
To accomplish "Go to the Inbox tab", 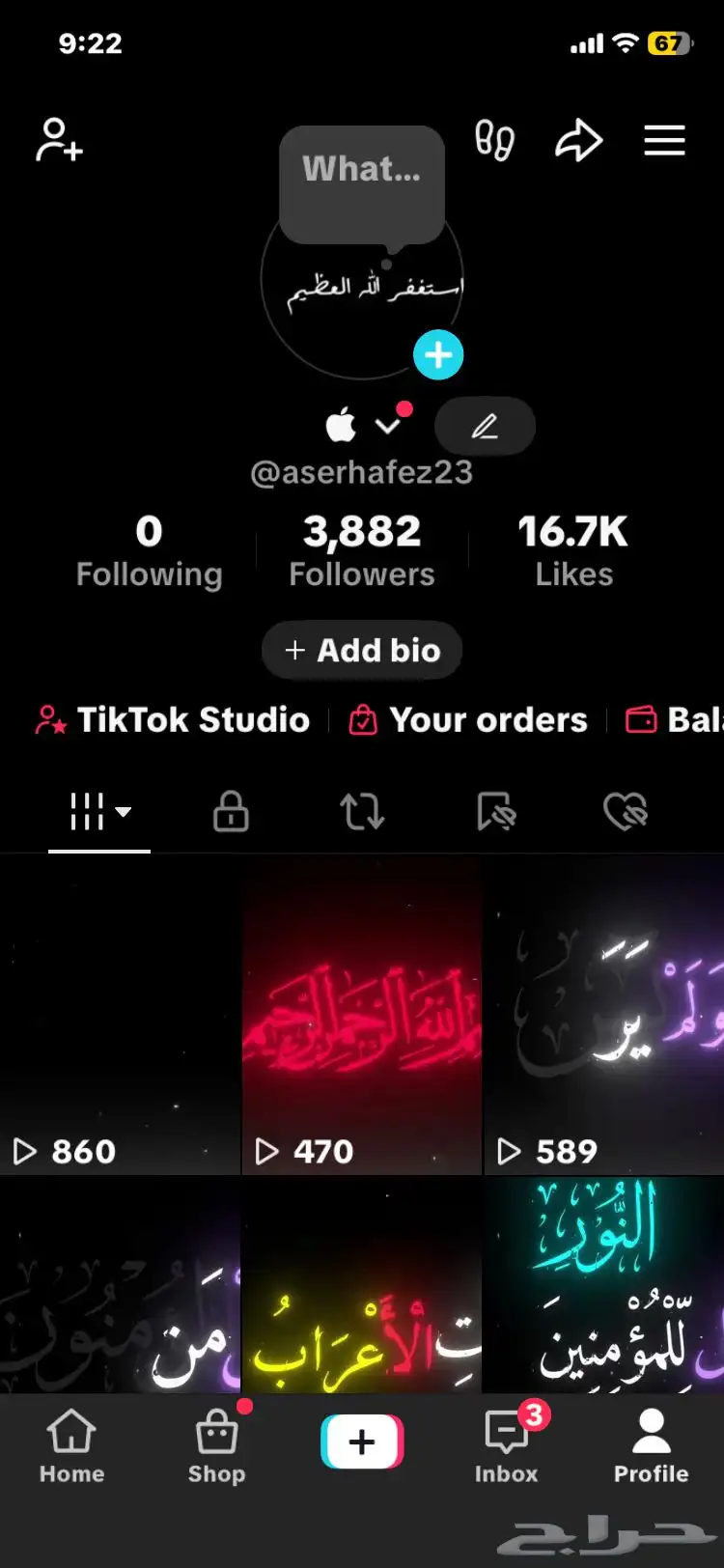I will pos(506,1445).
